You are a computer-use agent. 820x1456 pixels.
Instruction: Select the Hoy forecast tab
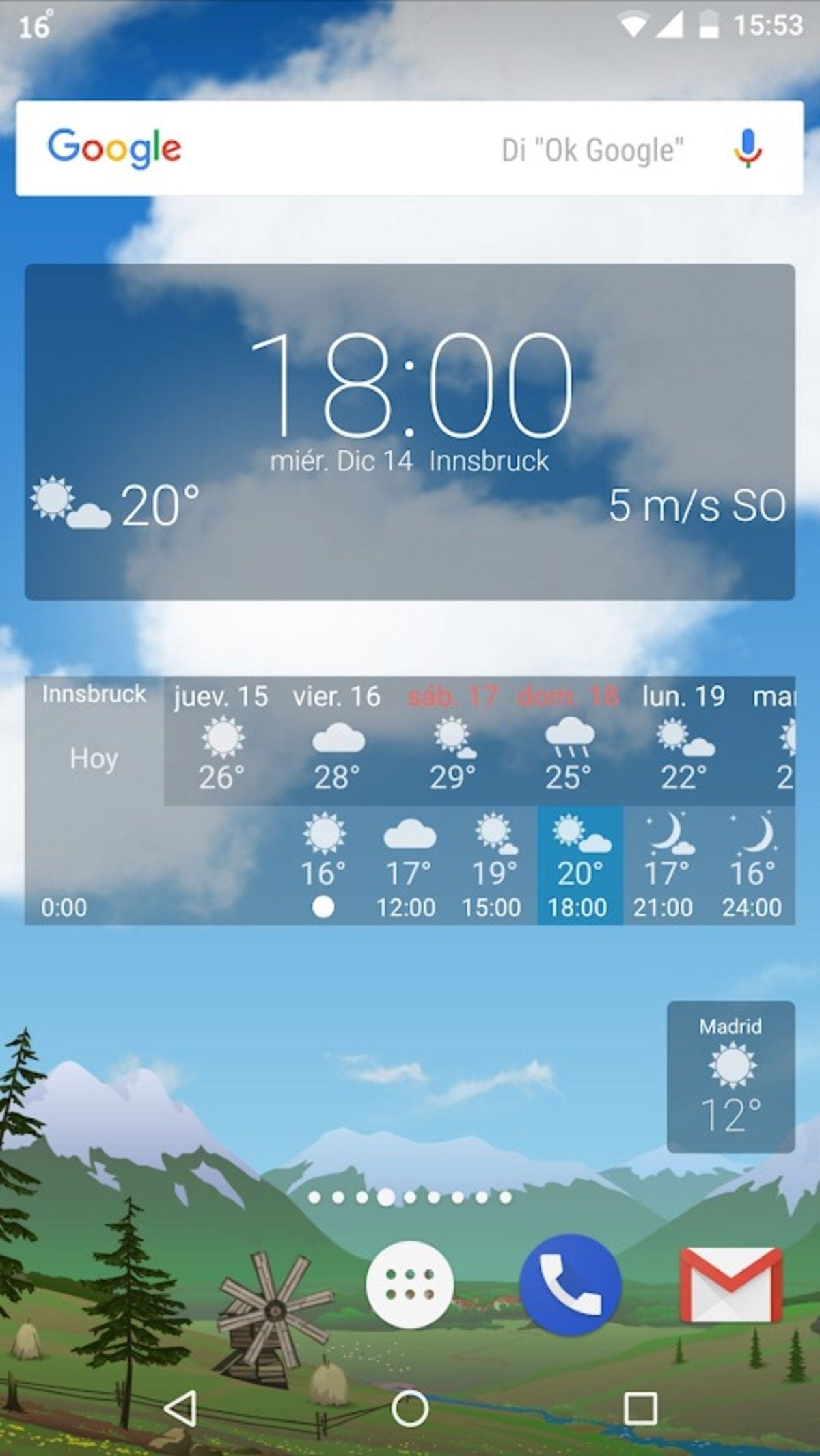pos(94,758)
